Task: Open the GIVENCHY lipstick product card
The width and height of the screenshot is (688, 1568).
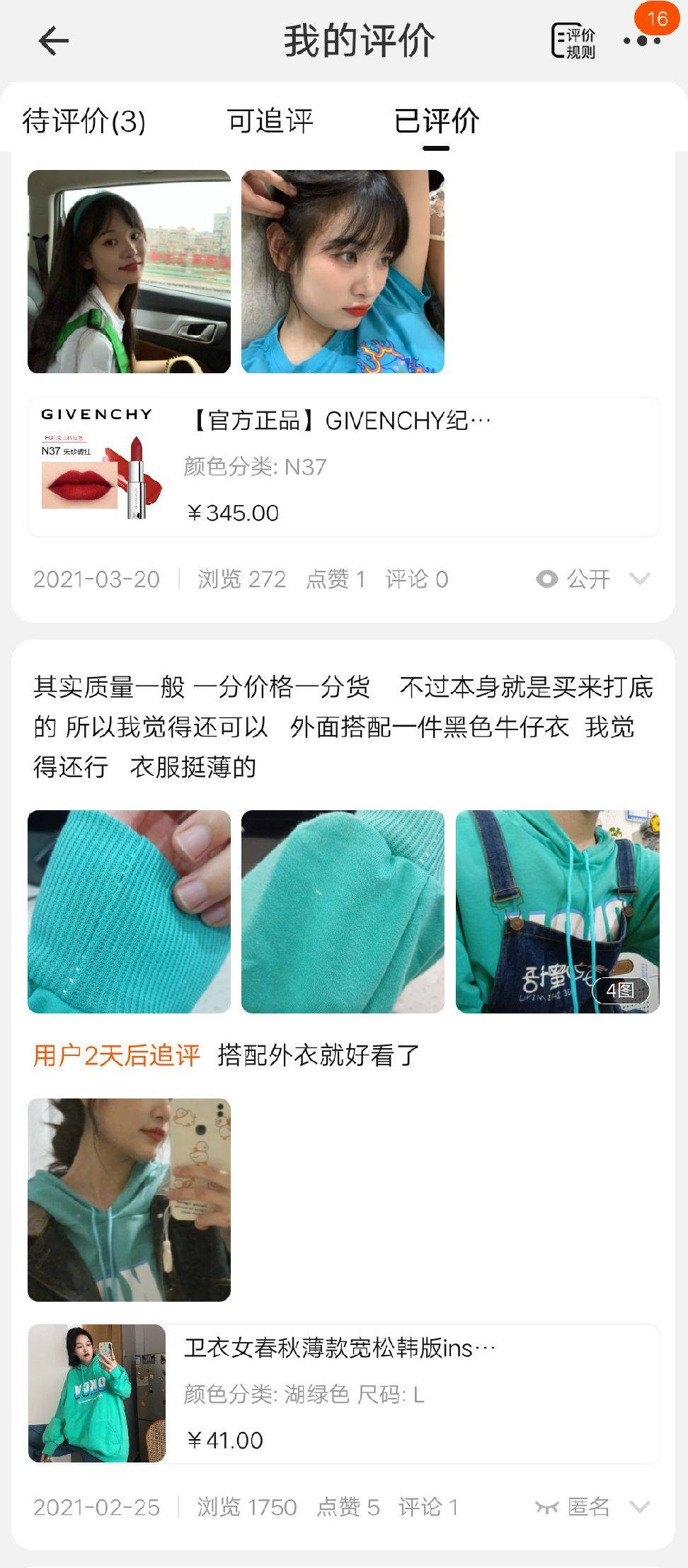Action: (x=343, y=467)
